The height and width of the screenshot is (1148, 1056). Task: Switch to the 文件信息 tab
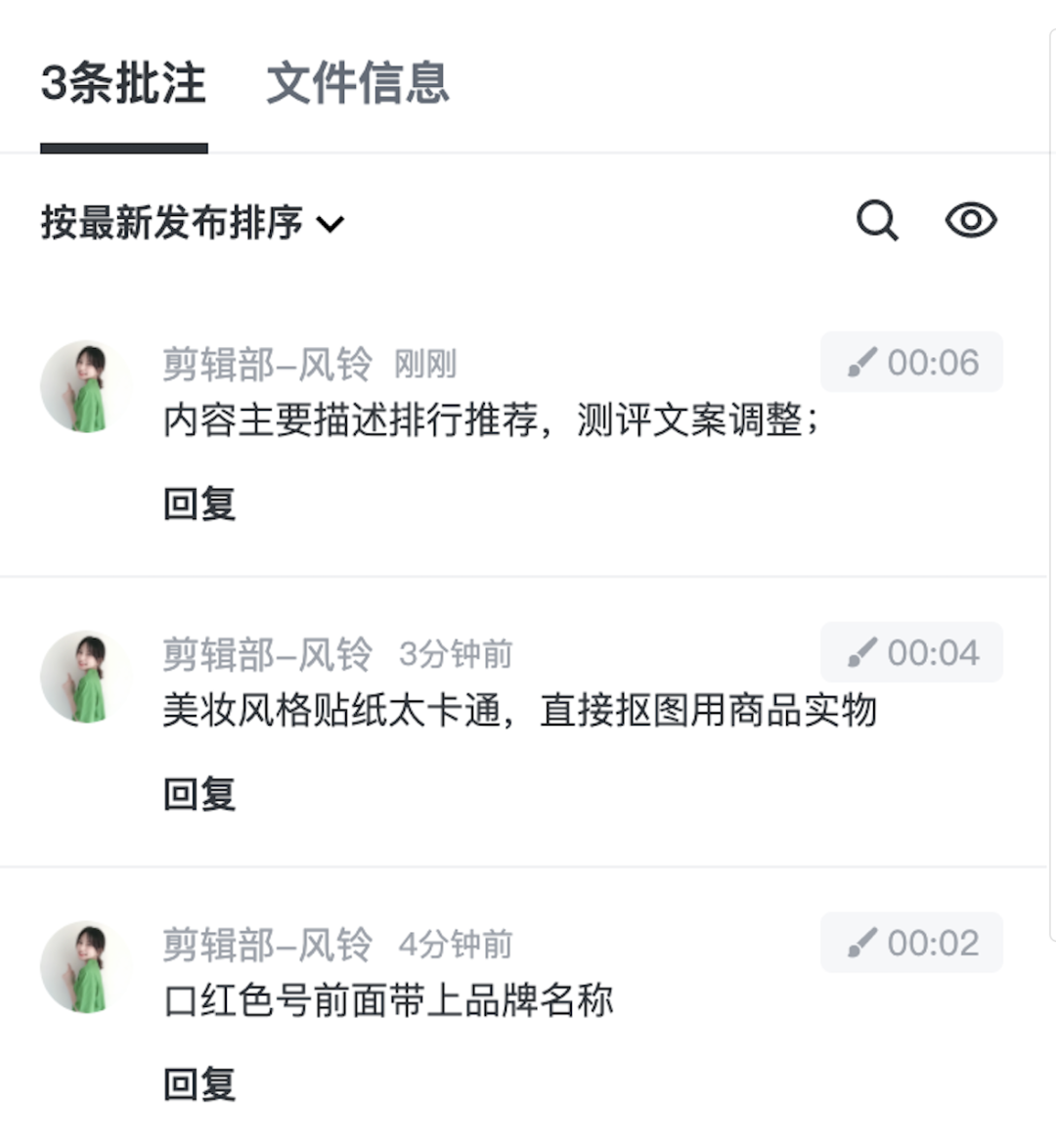pos(357,83)
